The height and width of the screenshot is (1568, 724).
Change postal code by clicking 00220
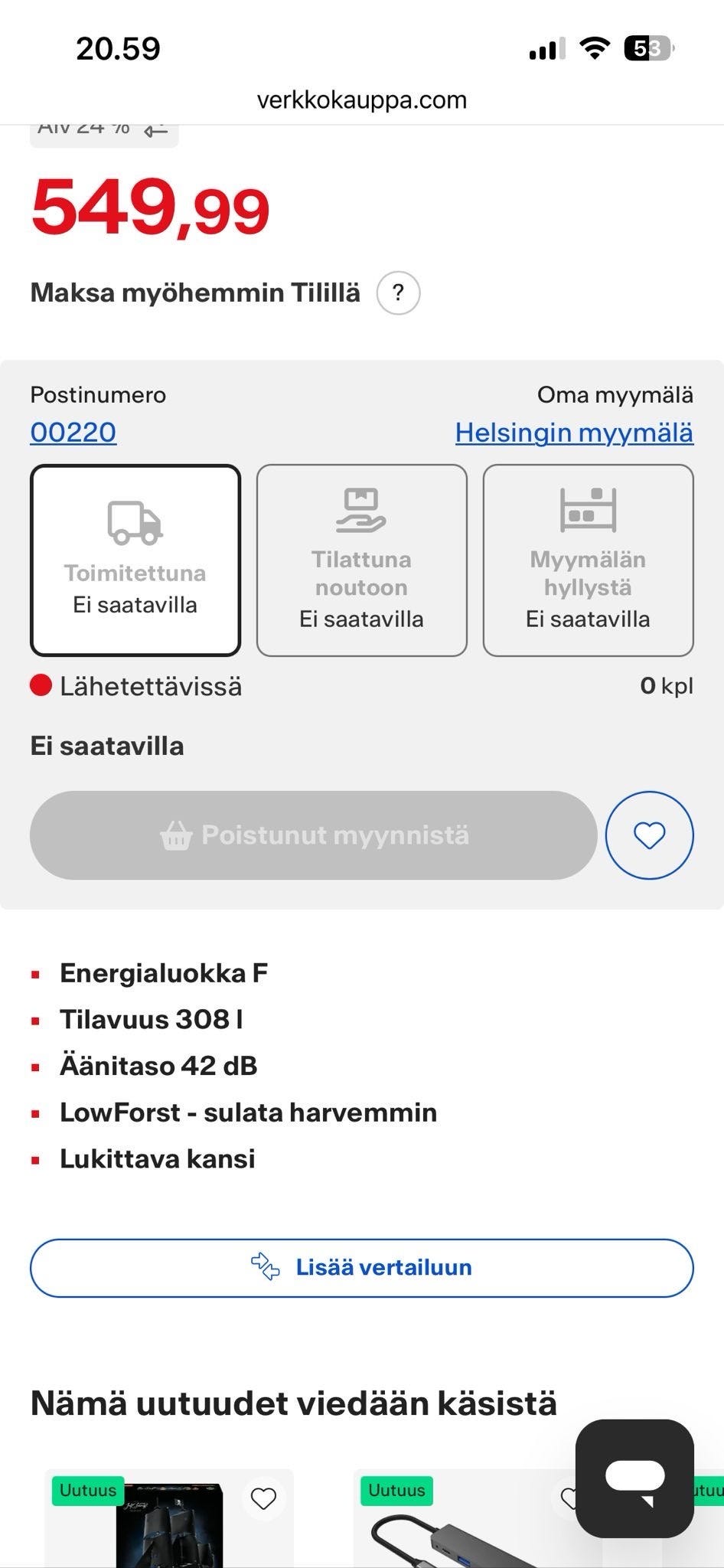point(72,432)
